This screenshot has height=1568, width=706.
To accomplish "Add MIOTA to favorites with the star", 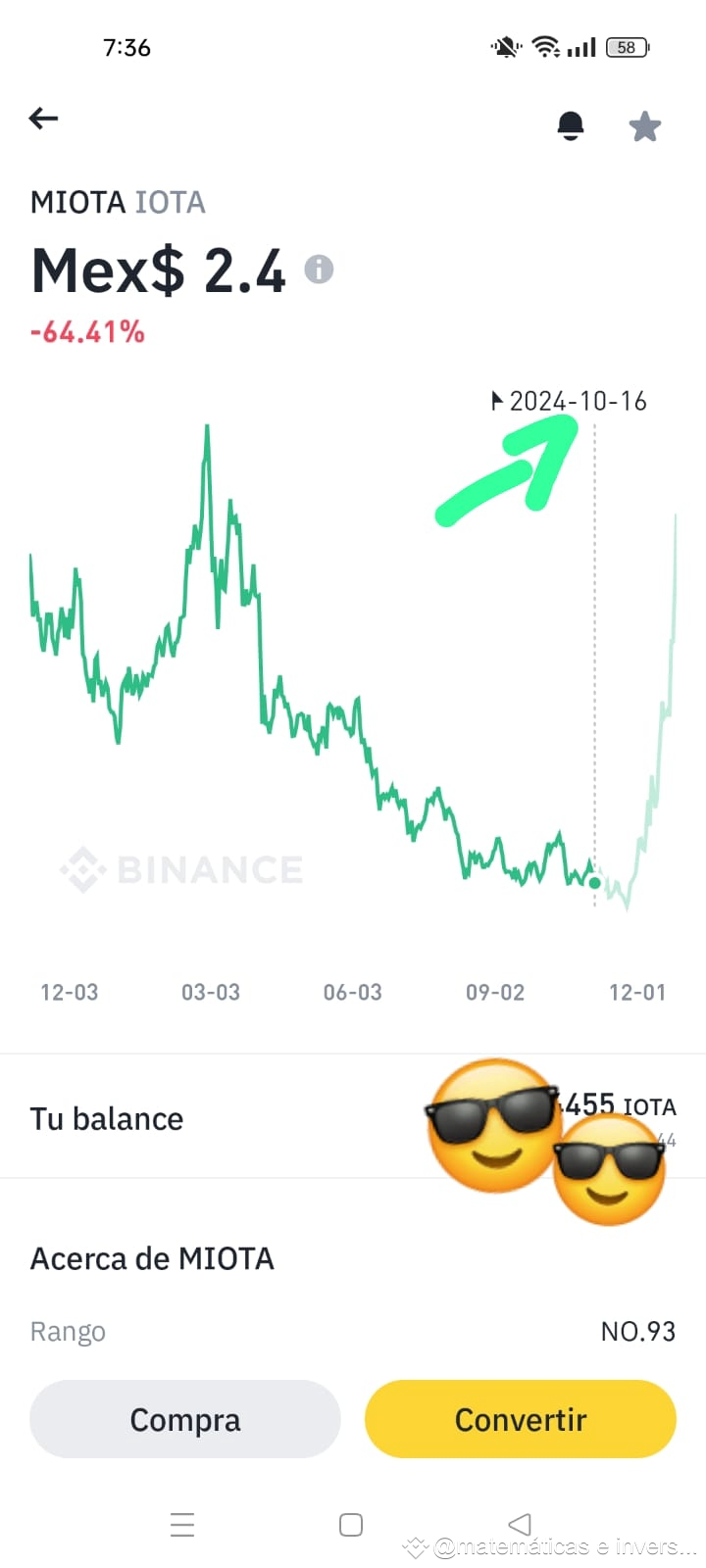I will 644,125.
